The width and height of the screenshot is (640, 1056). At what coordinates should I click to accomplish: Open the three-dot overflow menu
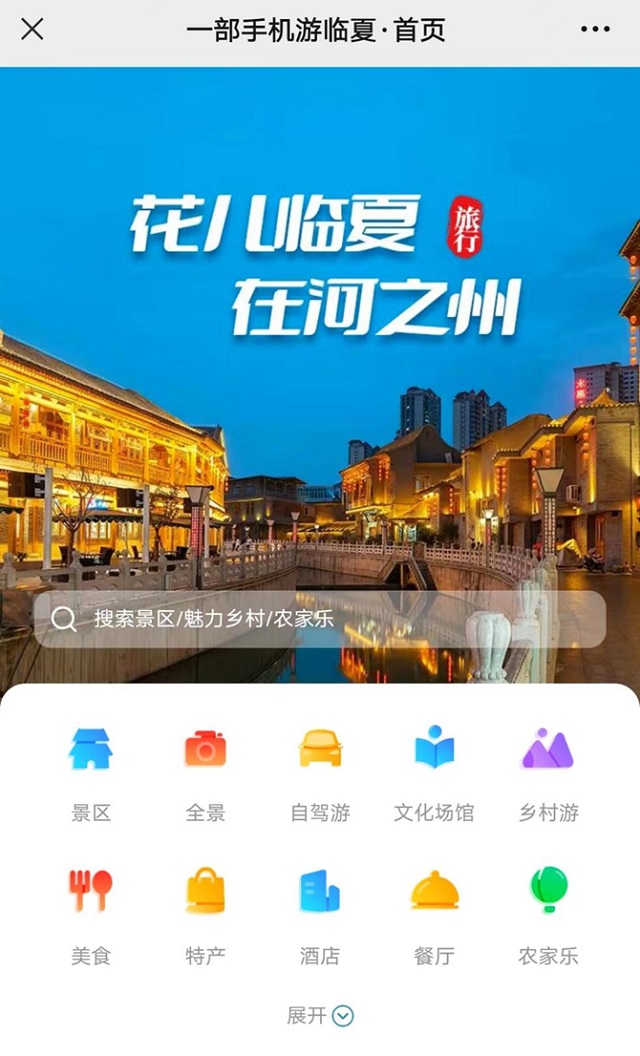(x=595, y=29)
